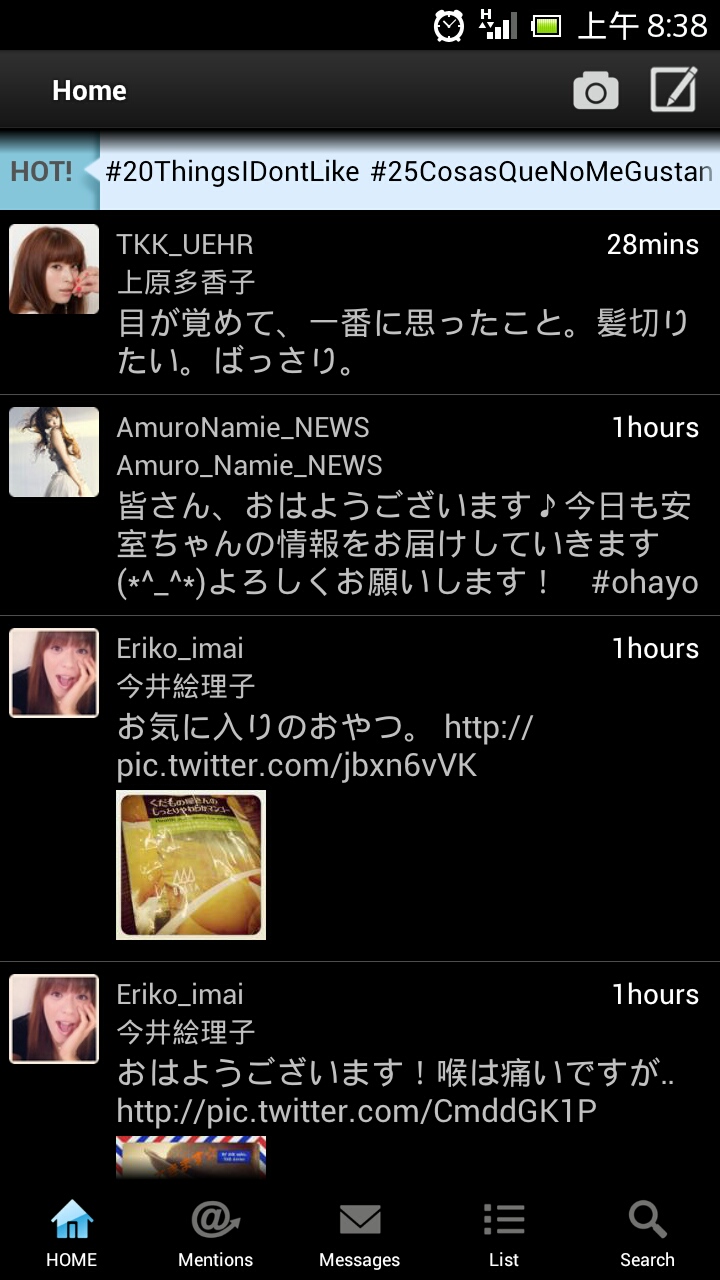Switch to the Messages tab

[x=359, y=1235]
